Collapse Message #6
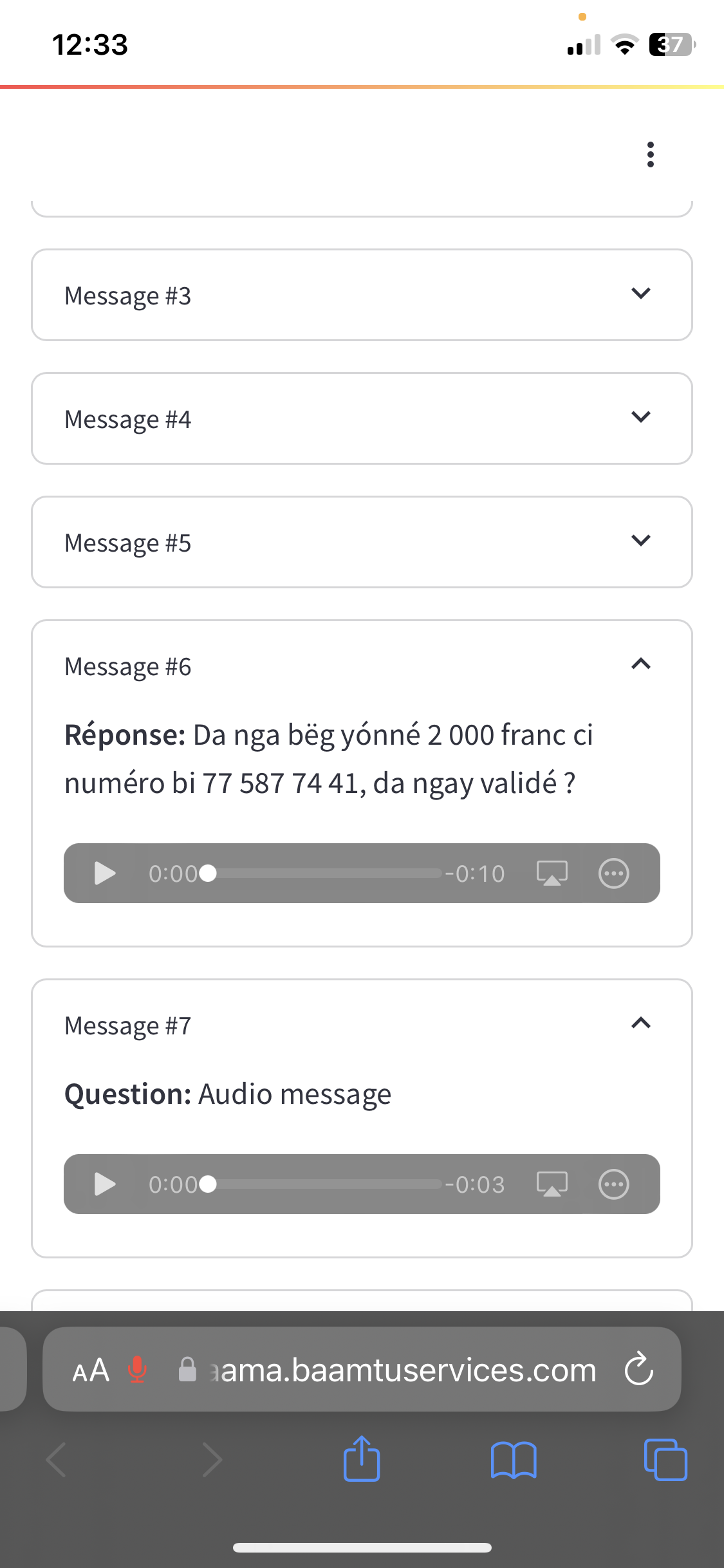This screenshot has height=1568, width=724. (640, 664)
